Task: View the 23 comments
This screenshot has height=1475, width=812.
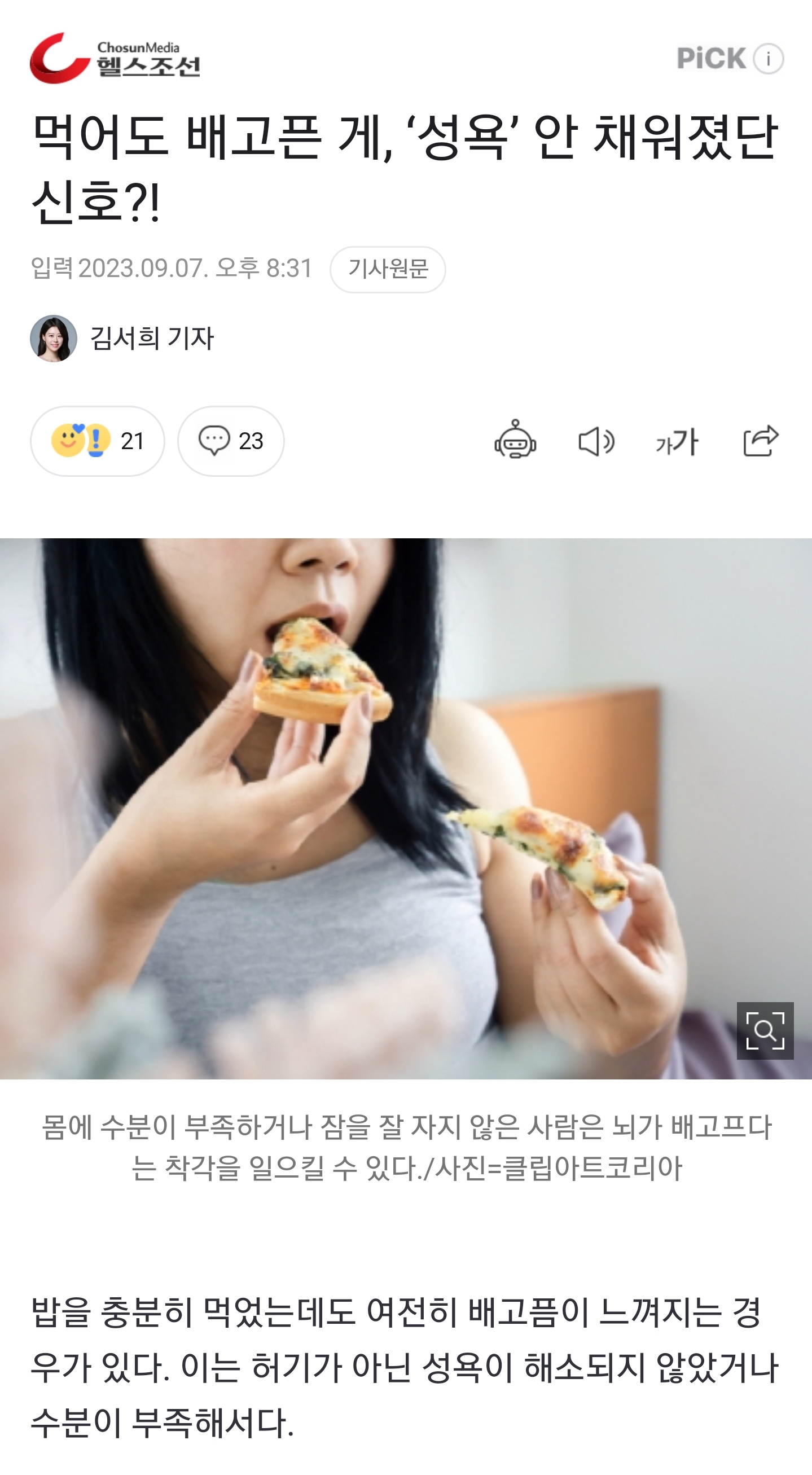Action: click(x=231, y=441)
